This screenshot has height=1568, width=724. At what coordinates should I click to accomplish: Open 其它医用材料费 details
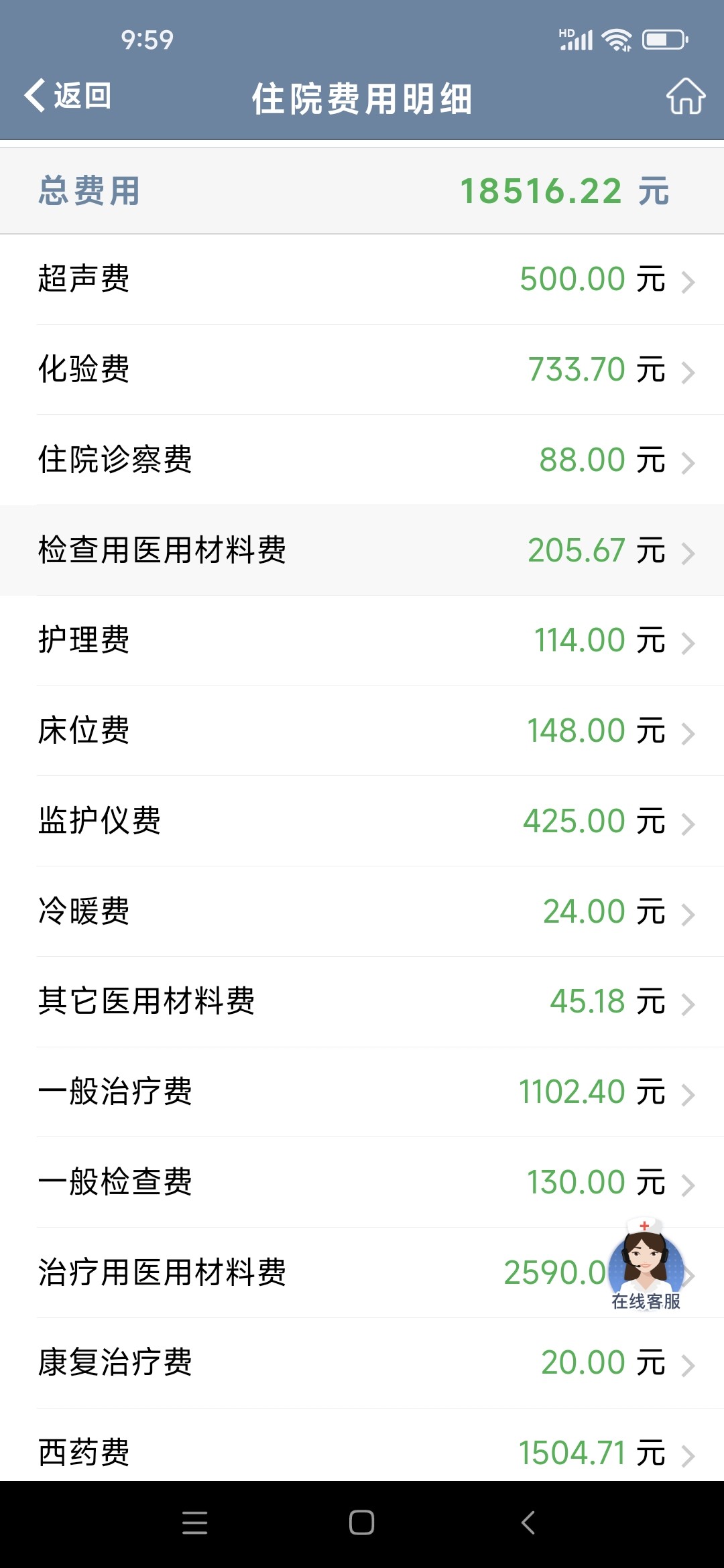click(x=362, y=1002)
